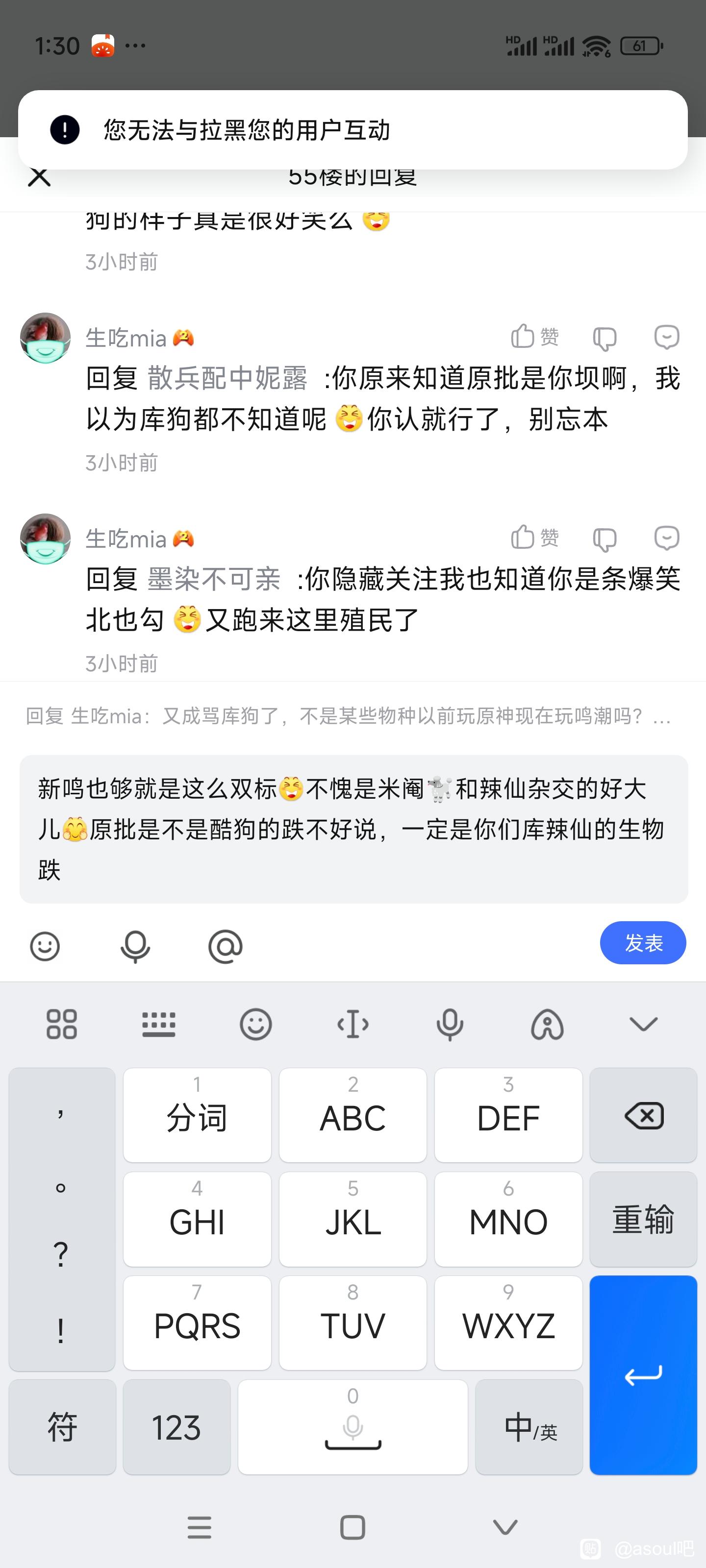Reply to the comment addressed to 墨染不可亲

point(666,538)
